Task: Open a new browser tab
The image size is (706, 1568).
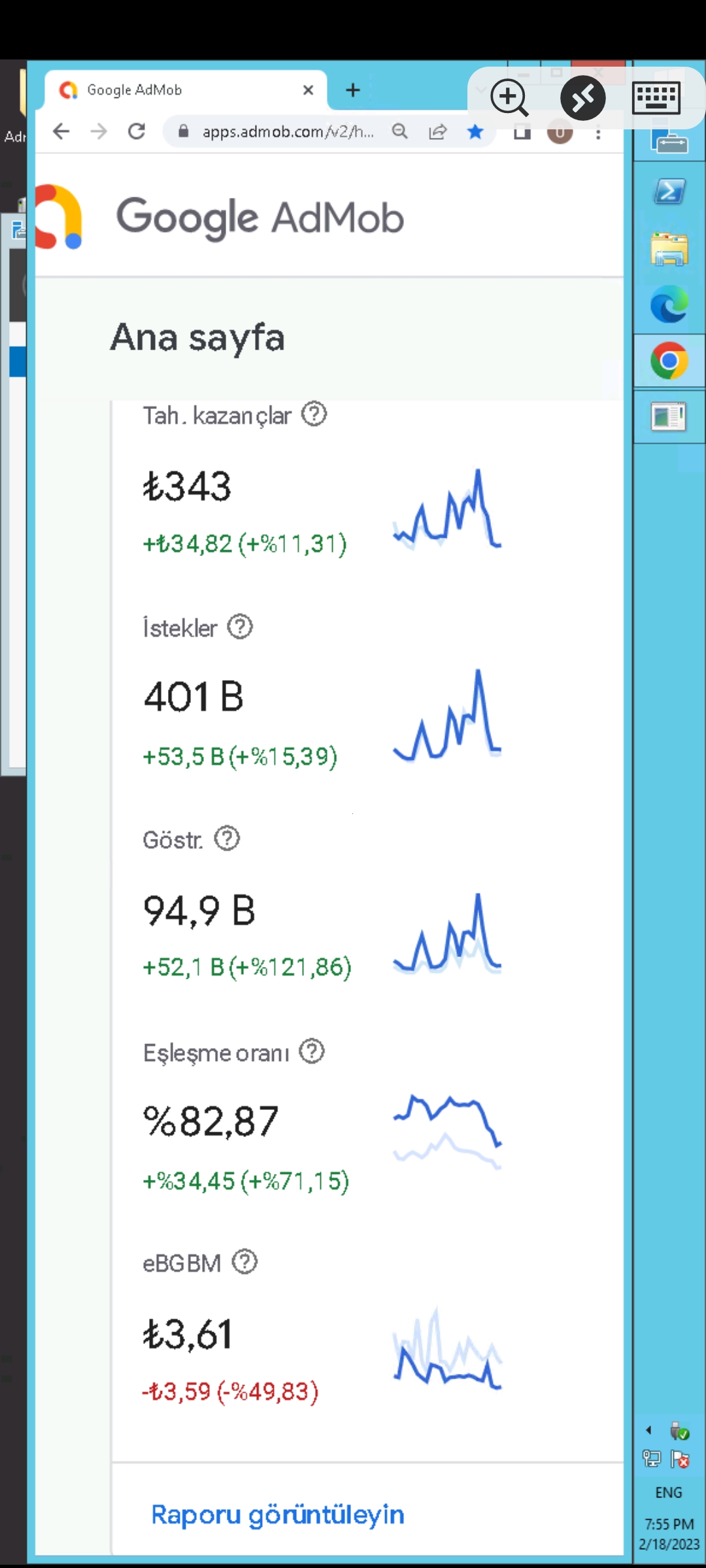Action: [353, 90]
